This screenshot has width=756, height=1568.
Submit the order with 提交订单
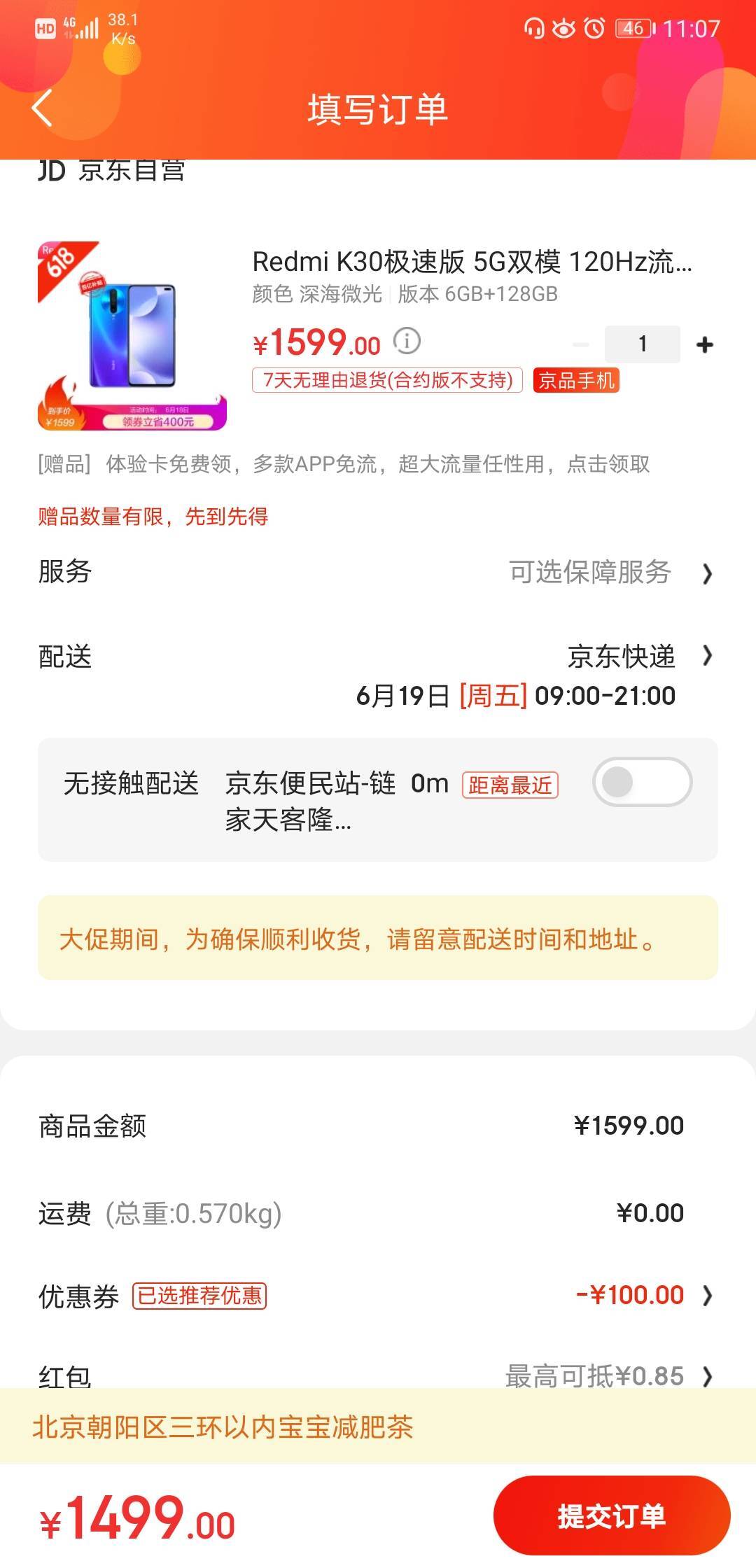coord(611,1515)
